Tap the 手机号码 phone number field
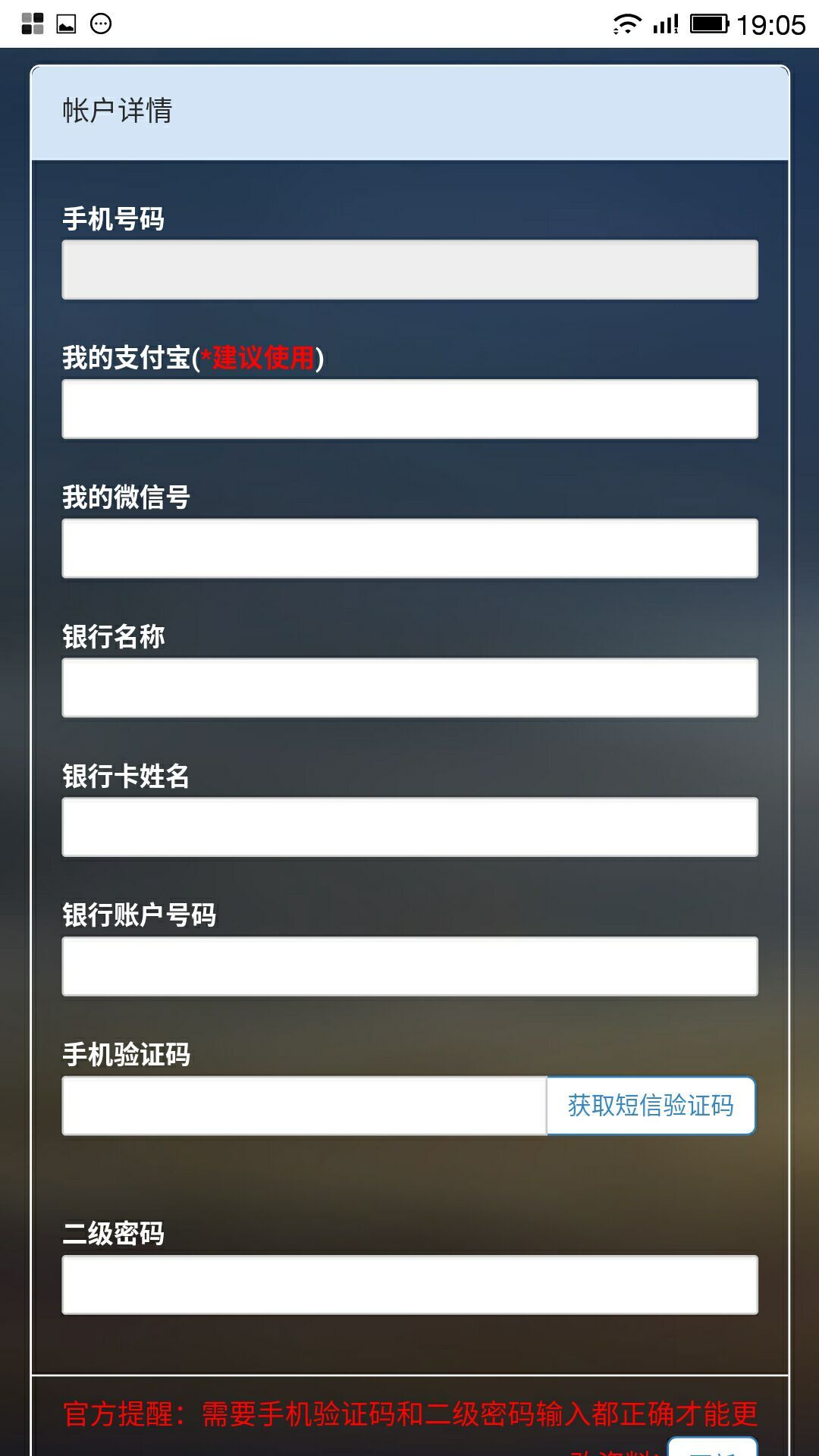819x1456 pixels. (409, 270)
